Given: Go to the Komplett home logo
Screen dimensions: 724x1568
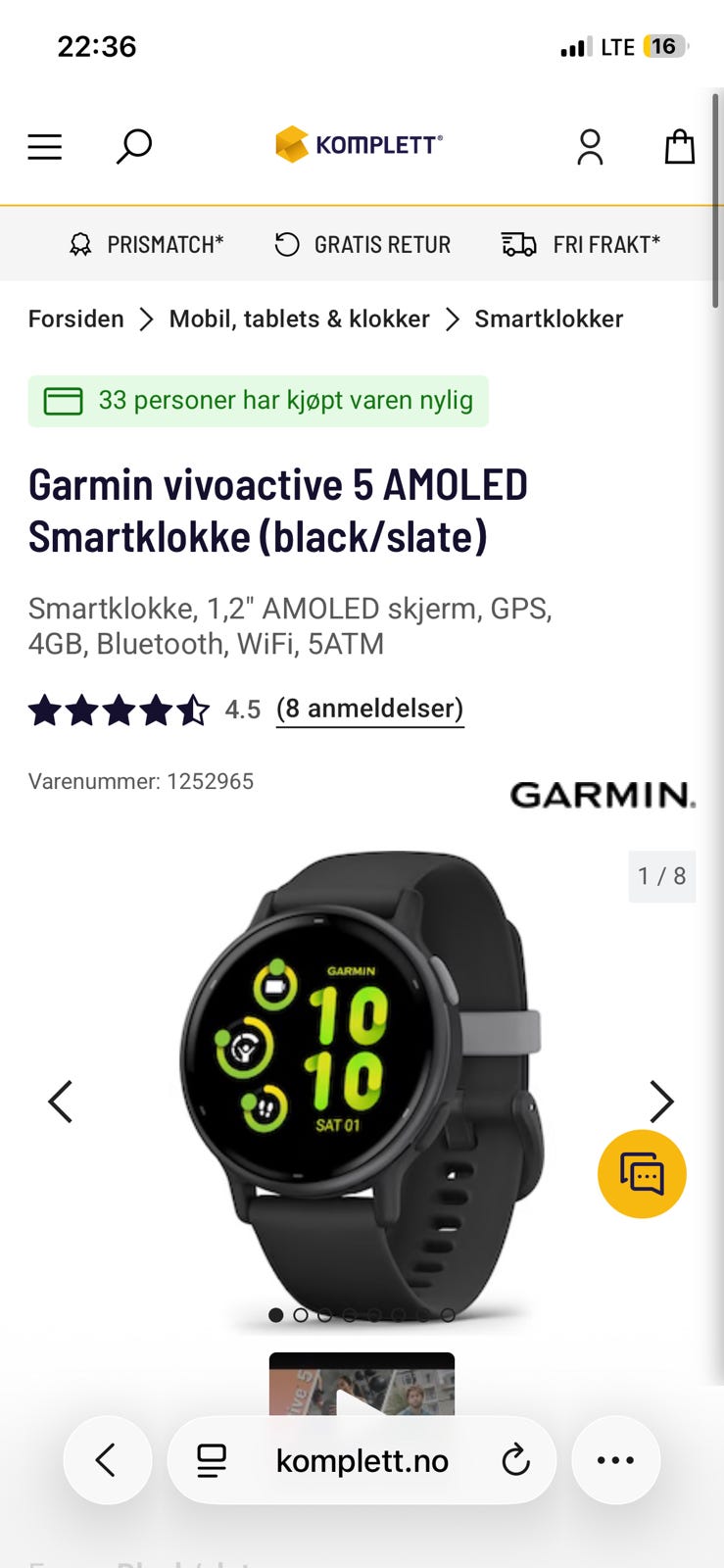Looking at the screenshot, I should click(359, 145).
